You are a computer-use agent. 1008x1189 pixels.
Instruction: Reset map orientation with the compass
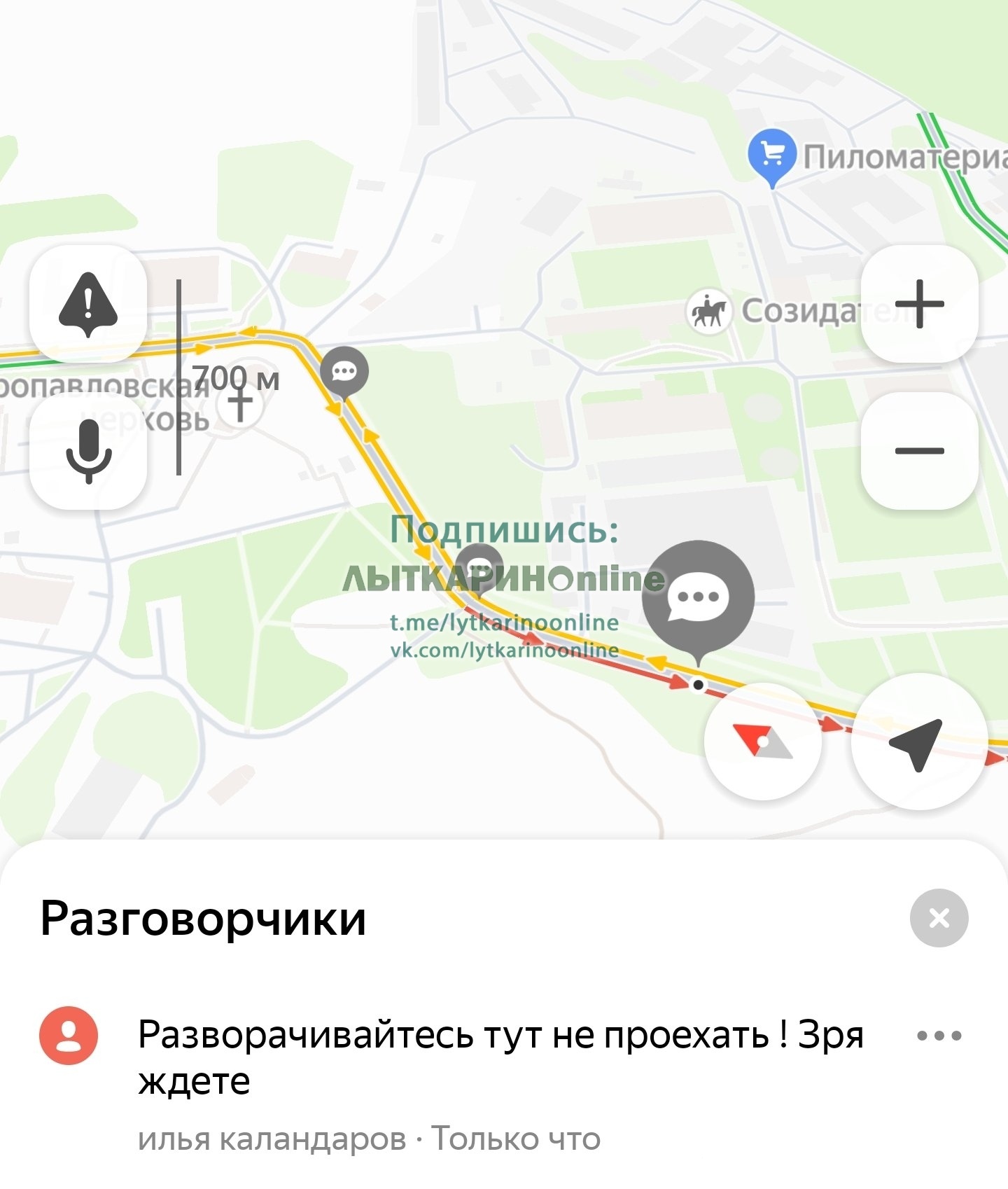click(762, 742)
